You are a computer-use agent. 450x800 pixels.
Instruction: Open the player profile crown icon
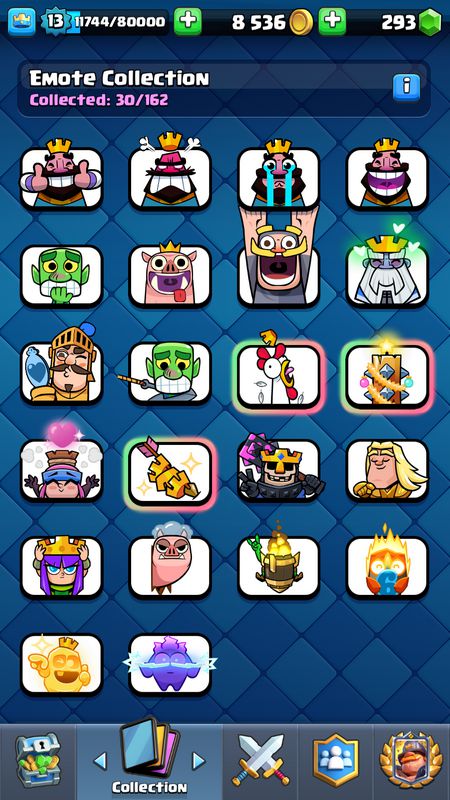(21, 21)
